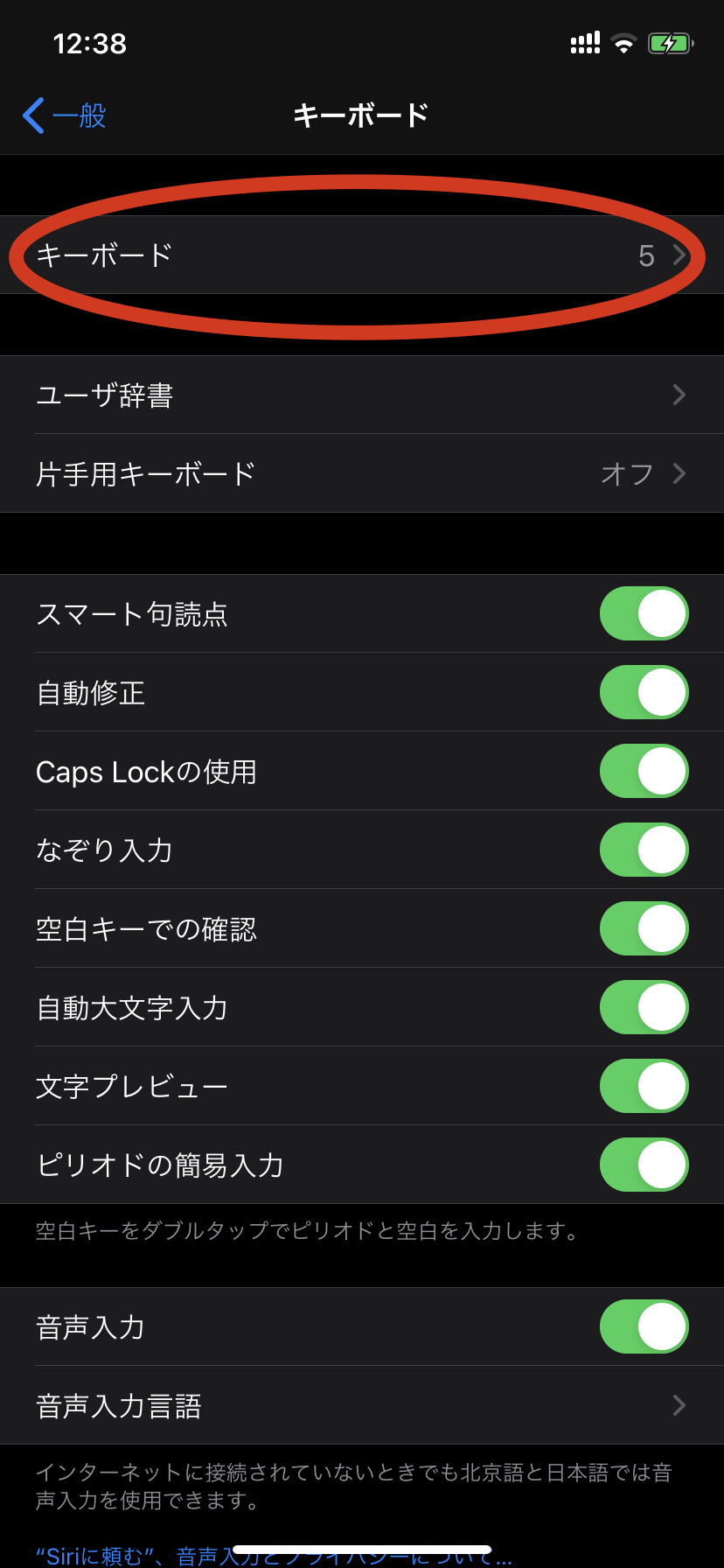Screen dimensions: 724x1568
Task: Open the Siri and privacy link
Action: pos(131,1557)
